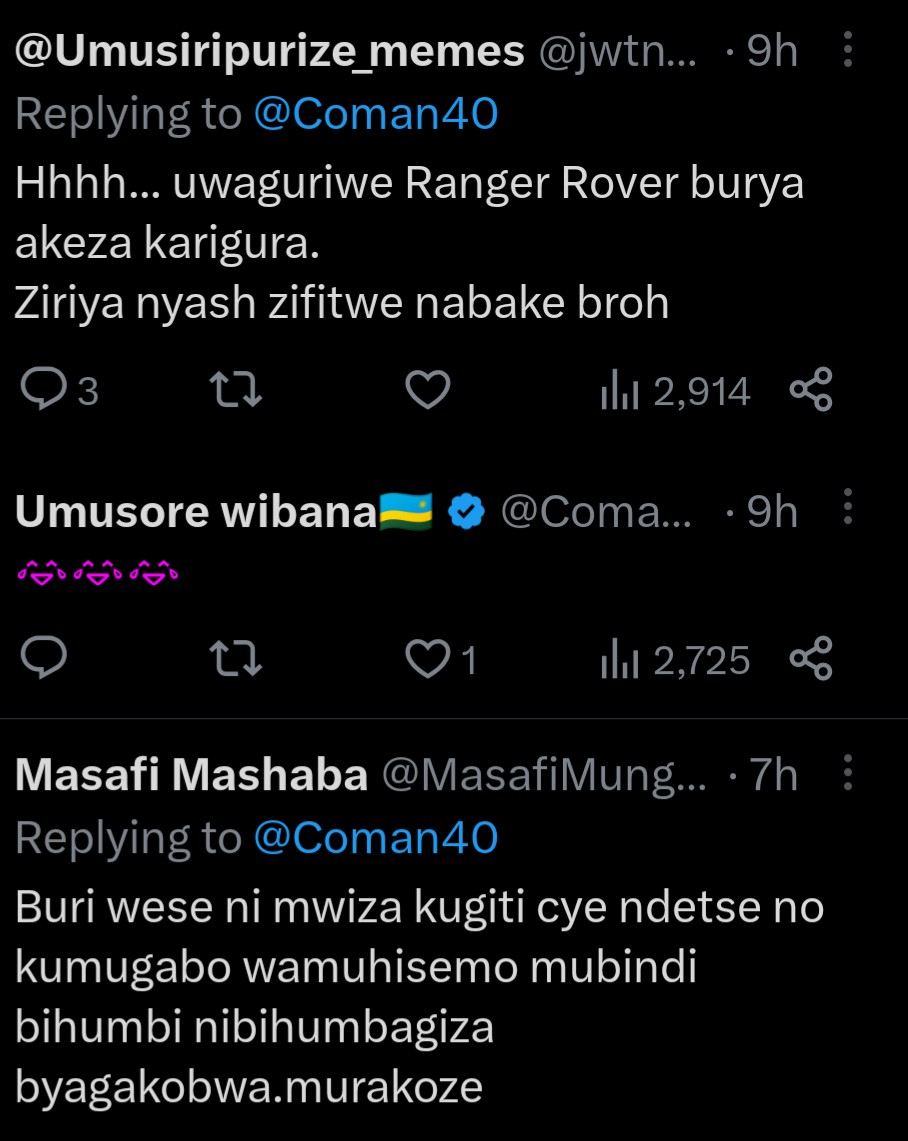Screen dimensions: 908x1141
Task: Comment on Umusore wibana's emoji tweet
Action: pyautogui.click(x=44, y=659)
